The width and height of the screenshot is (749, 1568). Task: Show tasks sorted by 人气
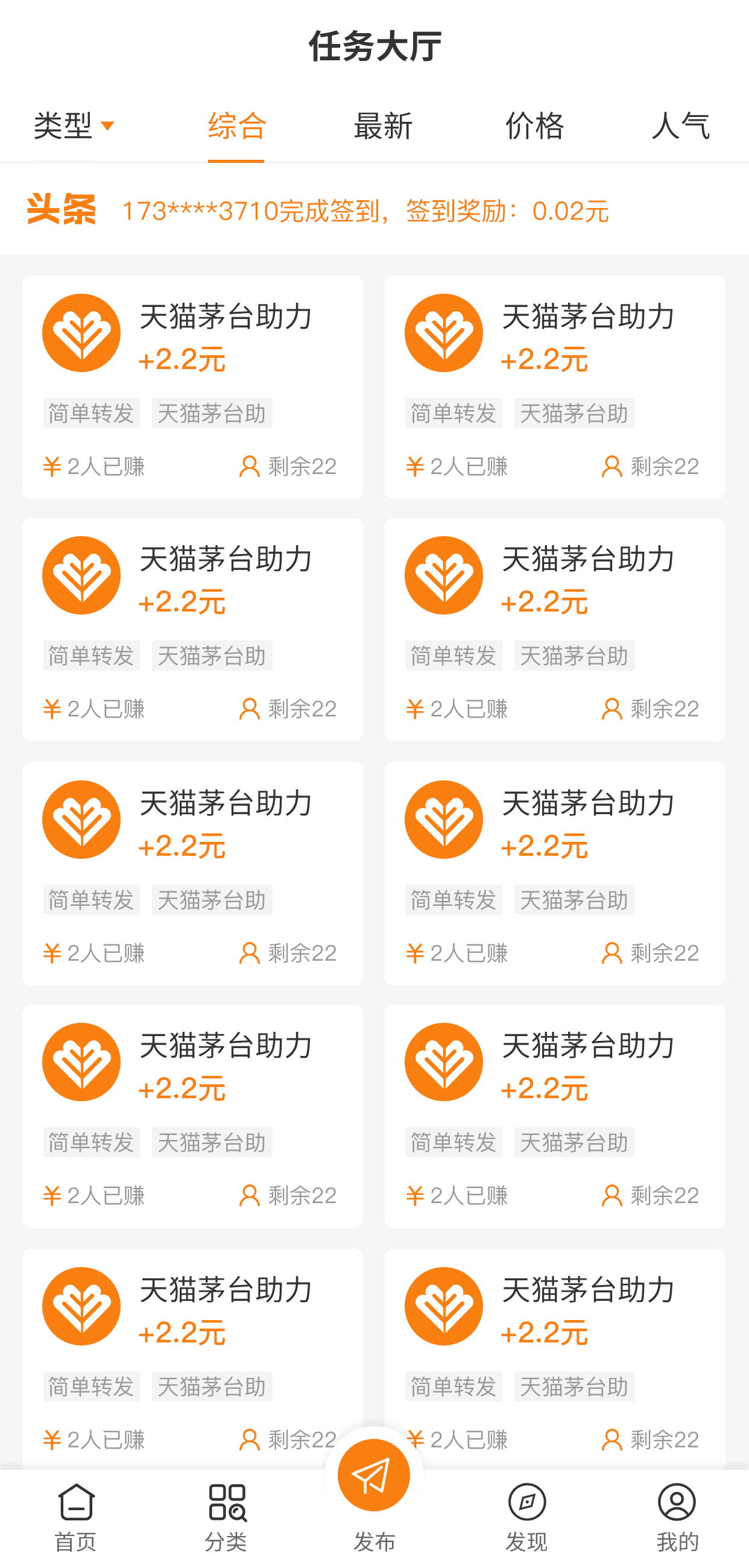(x=680, y=126)
